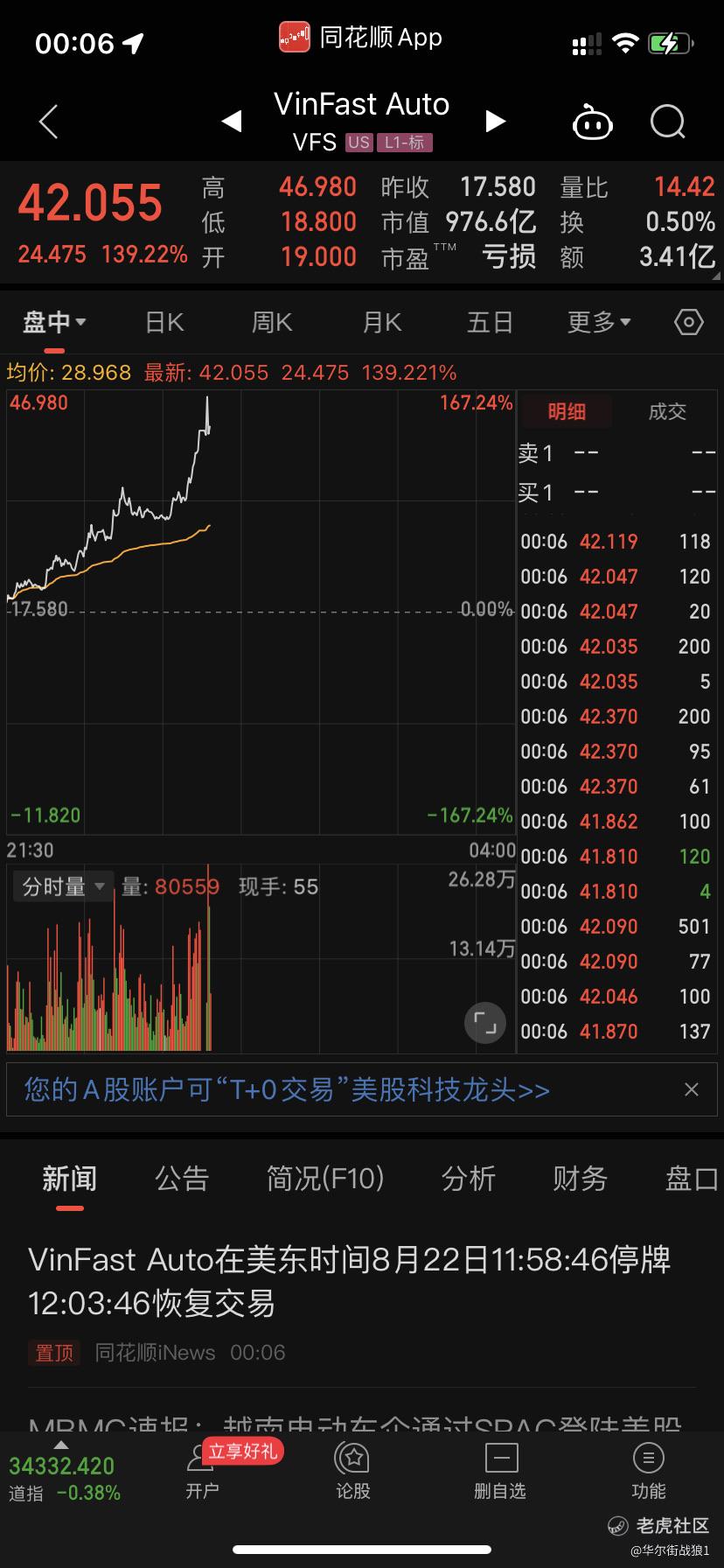The height and width of the screenshot is (1568, 724).
Task: Switch to the 月K chart
Action: coord(382,323)
